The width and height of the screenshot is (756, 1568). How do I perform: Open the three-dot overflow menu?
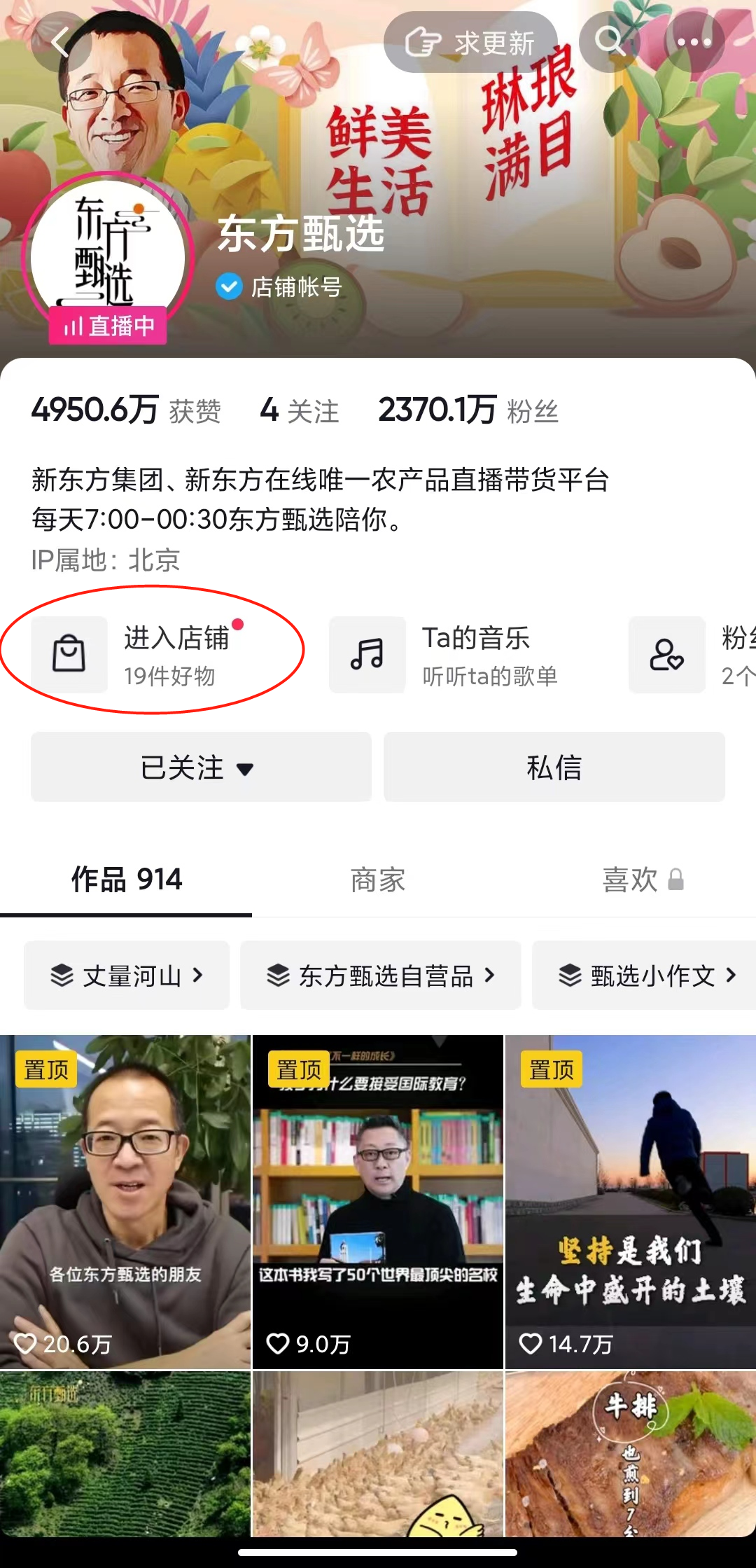[694, 42]
